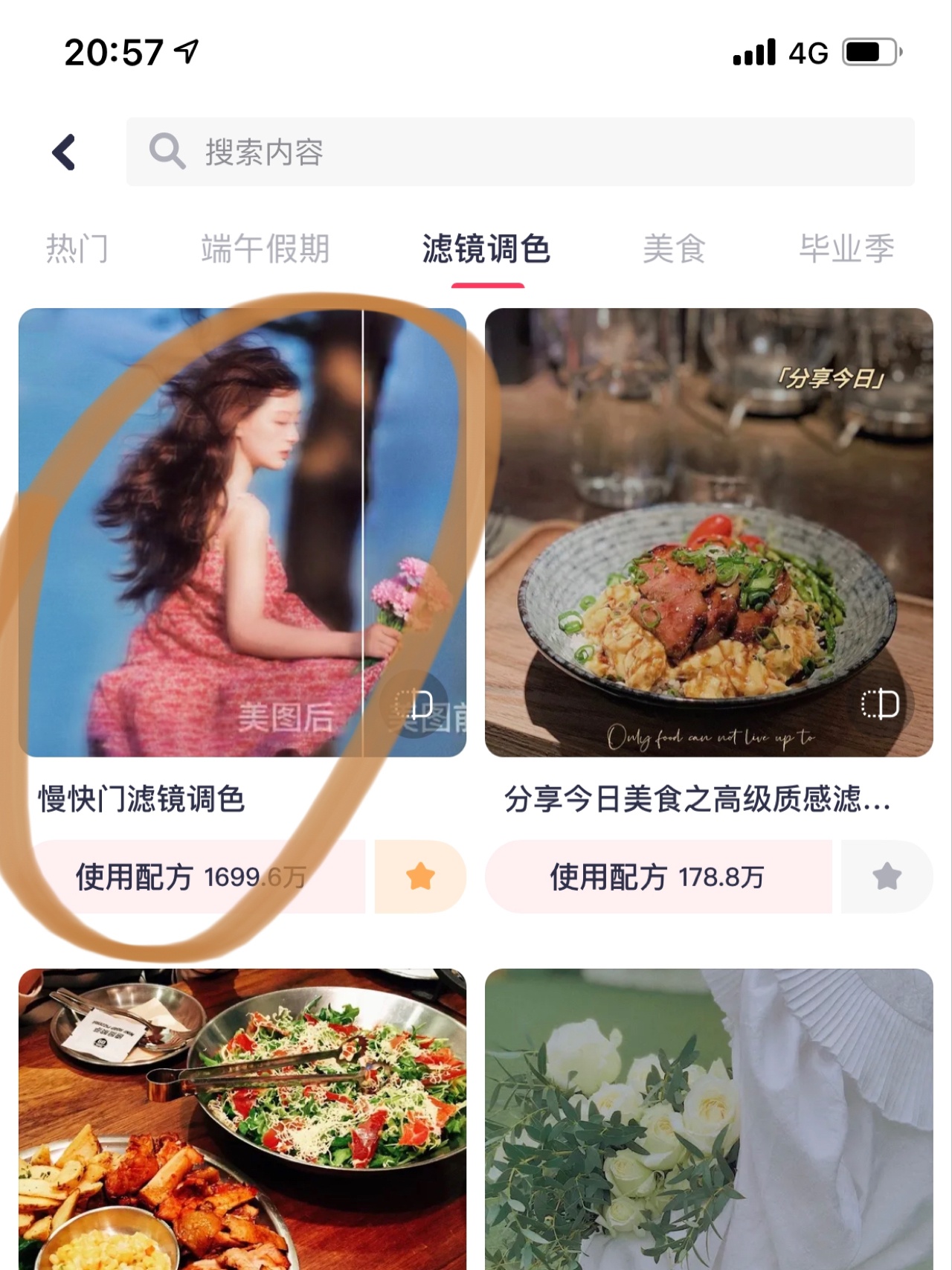The image size is (952, 1270).
Task: Tap the 搜索内容 search box
Action: coord(520,152)
